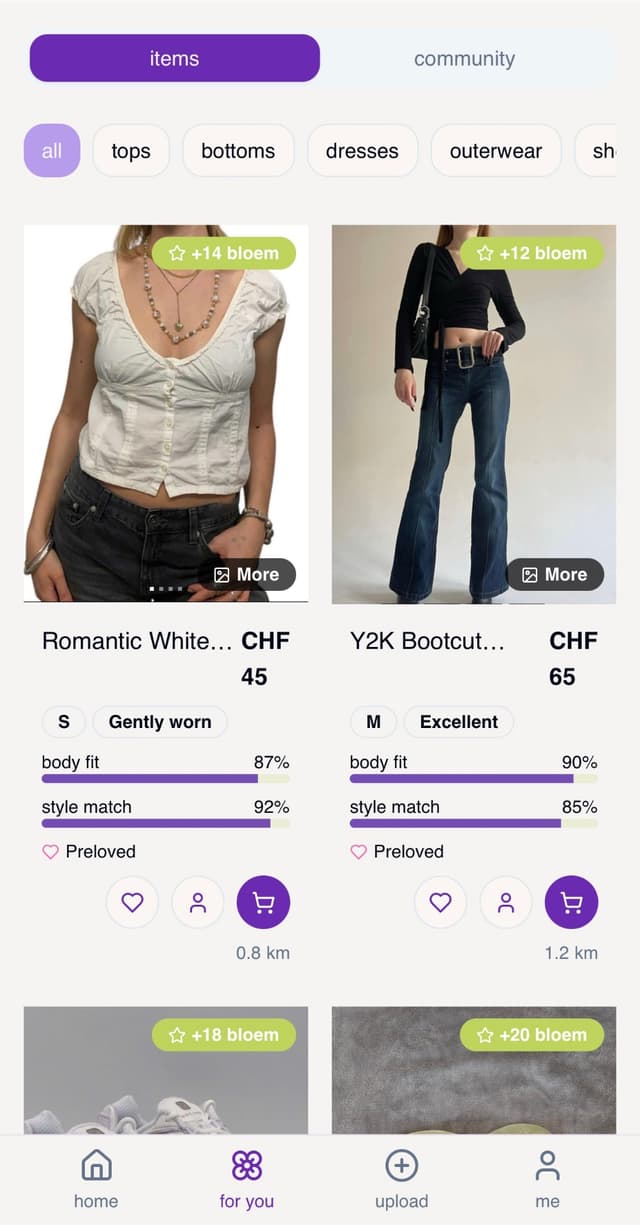
Task: Filter by bottoms category
Action: 238,151
